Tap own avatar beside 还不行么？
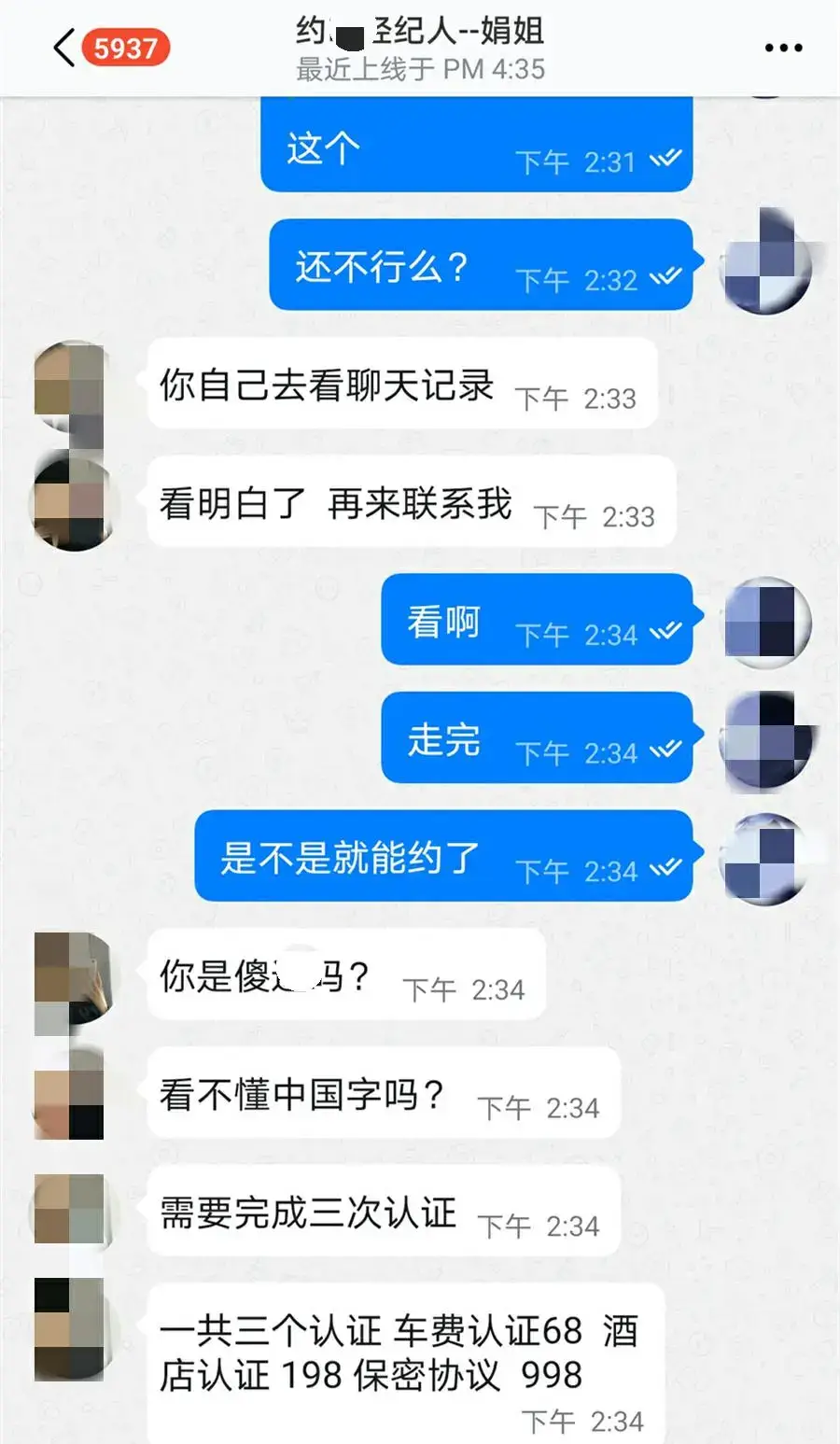840x1444 pixels. click(x=767, y=264)
